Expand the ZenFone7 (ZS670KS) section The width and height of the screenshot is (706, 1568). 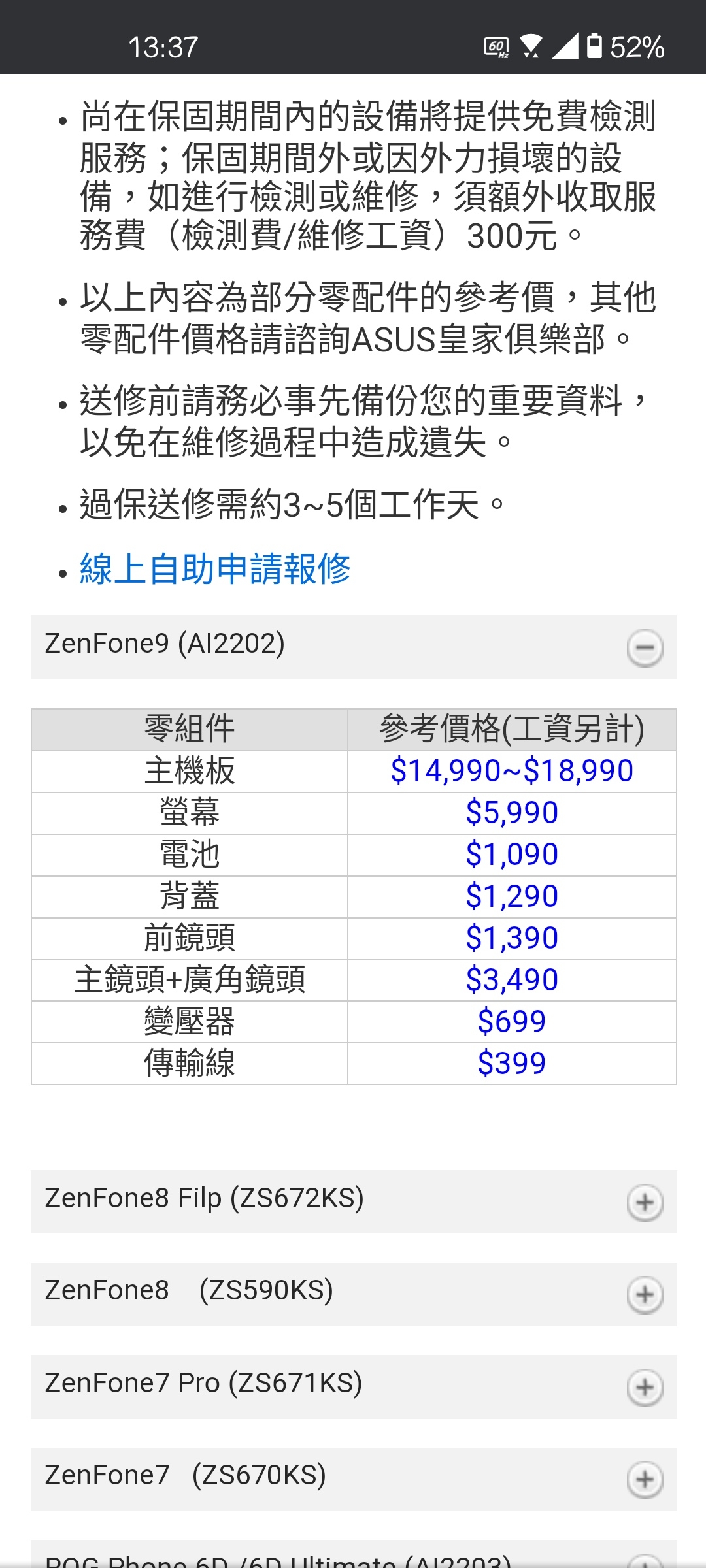[x=354, y=1478]
